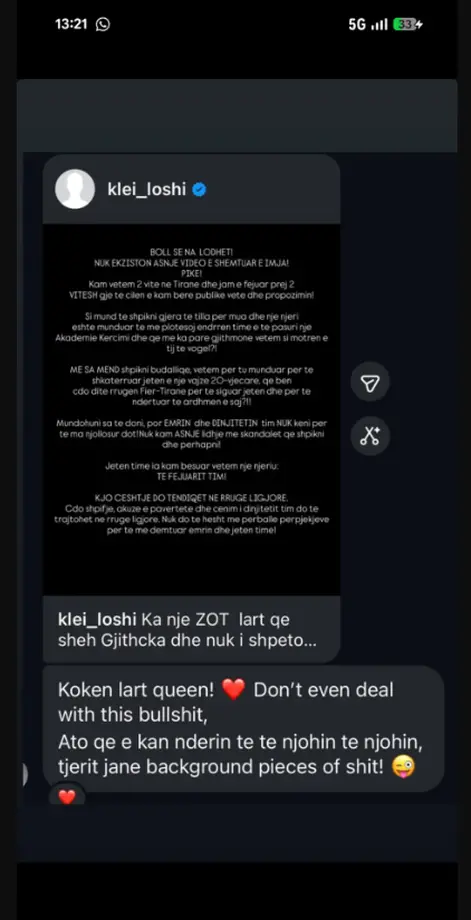Viewport: 471px width, 920px height.
Task: Open the sender's avatar beside the message
Action: (x=25, y=774)
